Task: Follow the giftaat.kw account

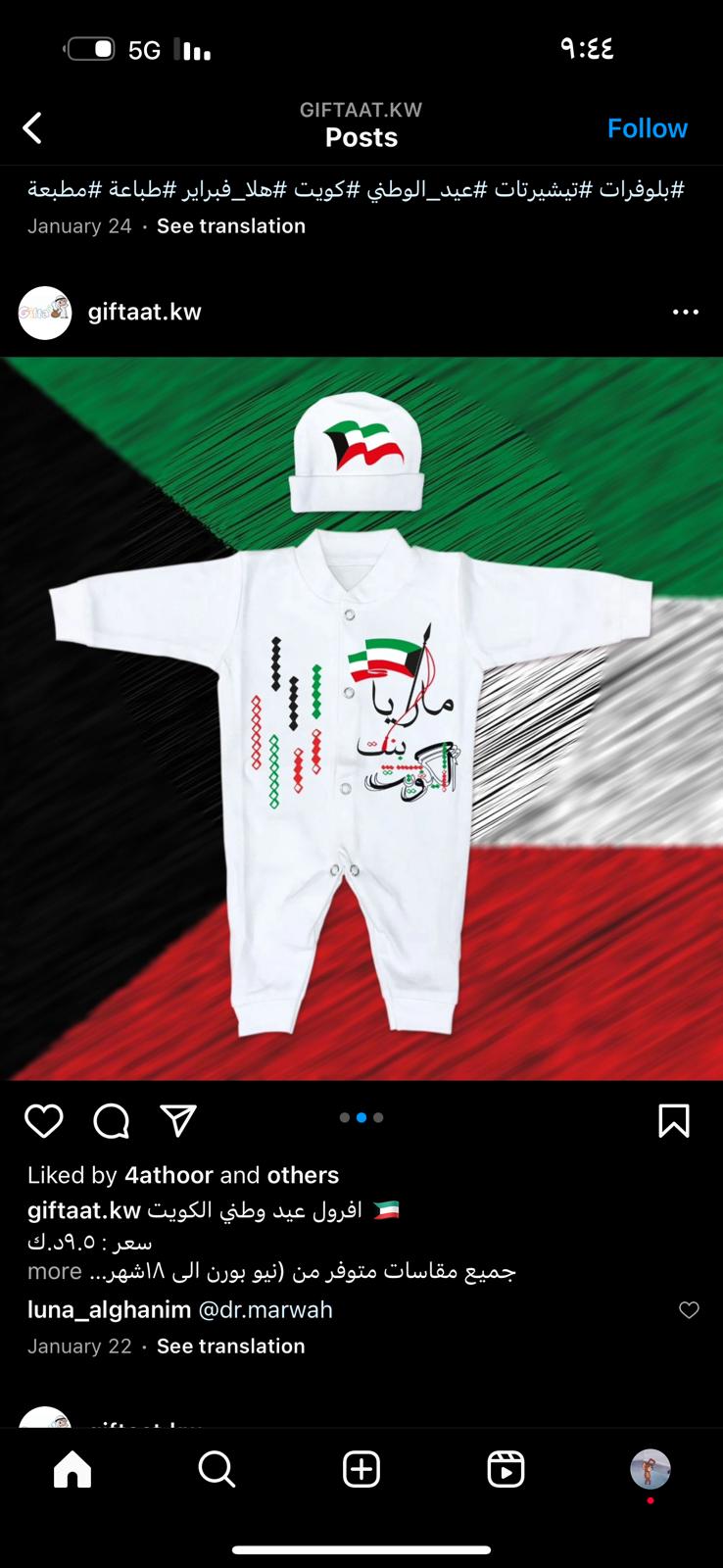Action: (647, 128)
